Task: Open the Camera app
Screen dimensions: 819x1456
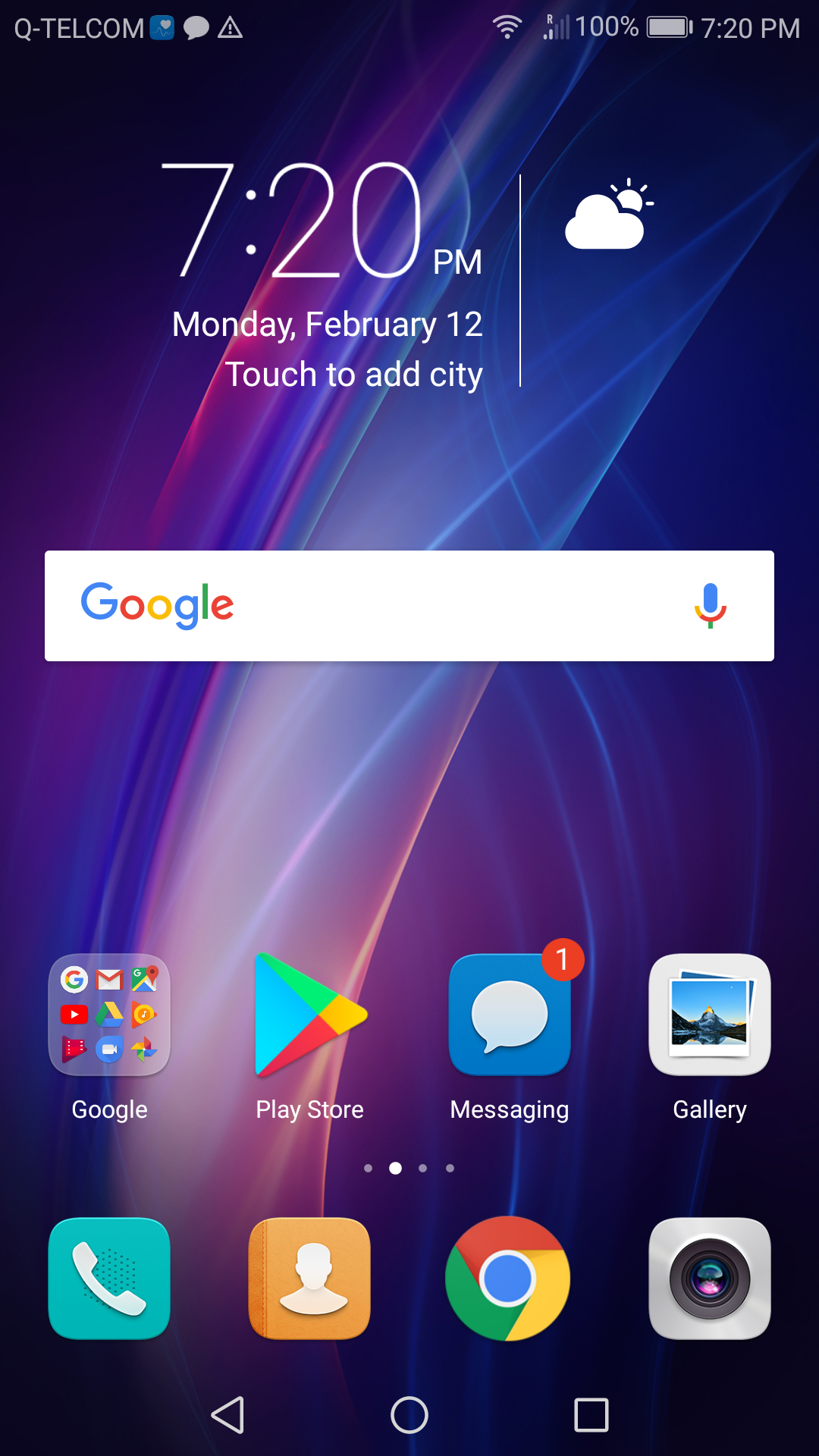Action: point(710,1279)
